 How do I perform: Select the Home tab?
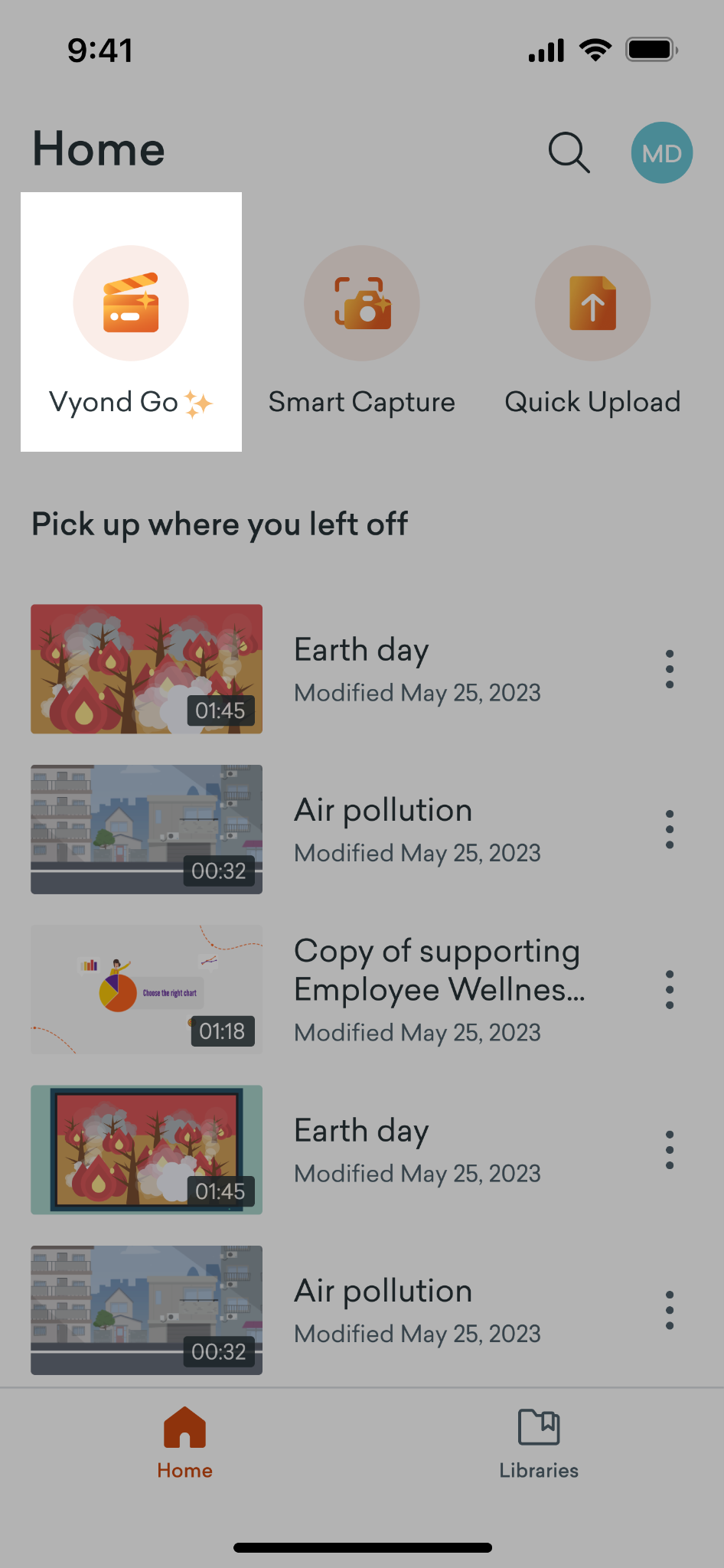click(184, 1442)
